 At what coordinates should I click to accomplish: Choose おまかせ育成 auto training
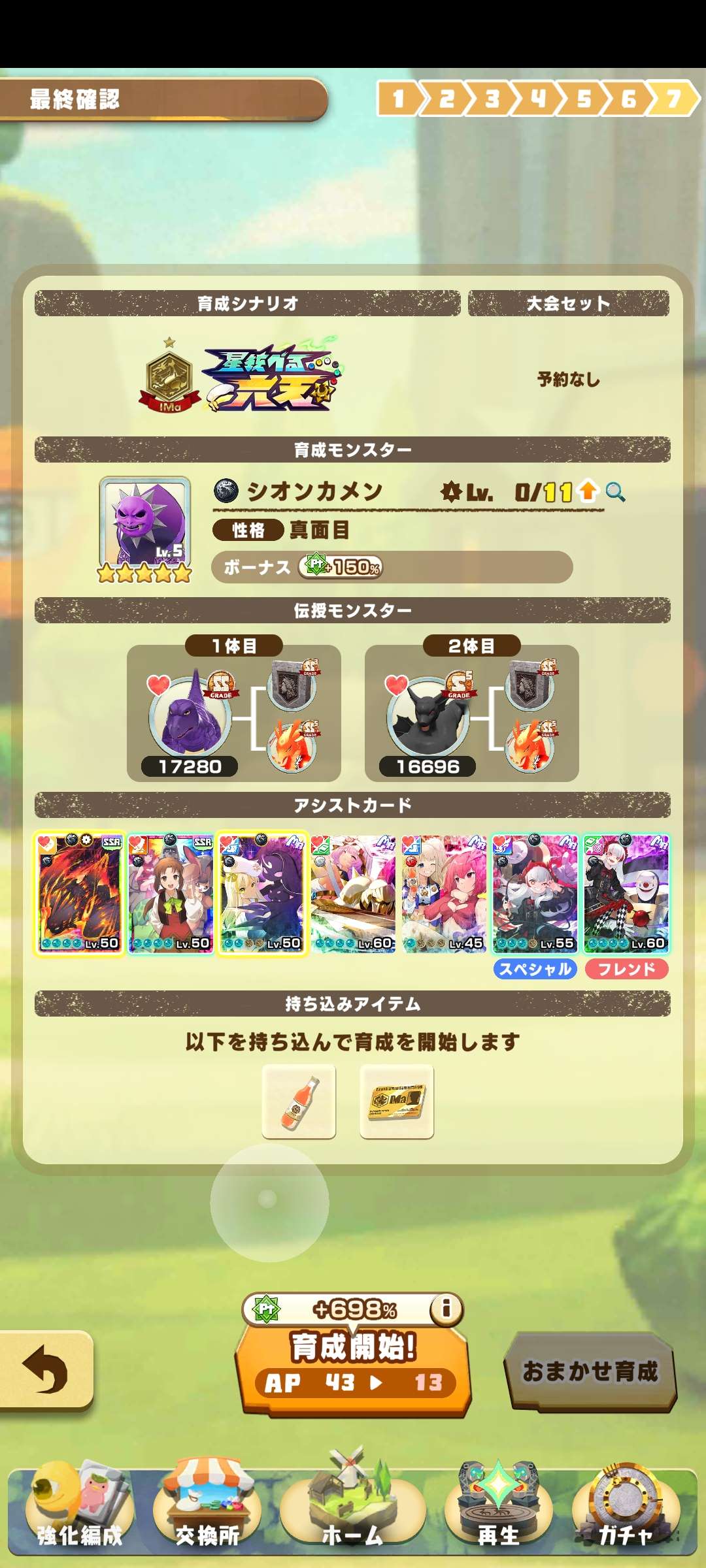coord(590,1371)
